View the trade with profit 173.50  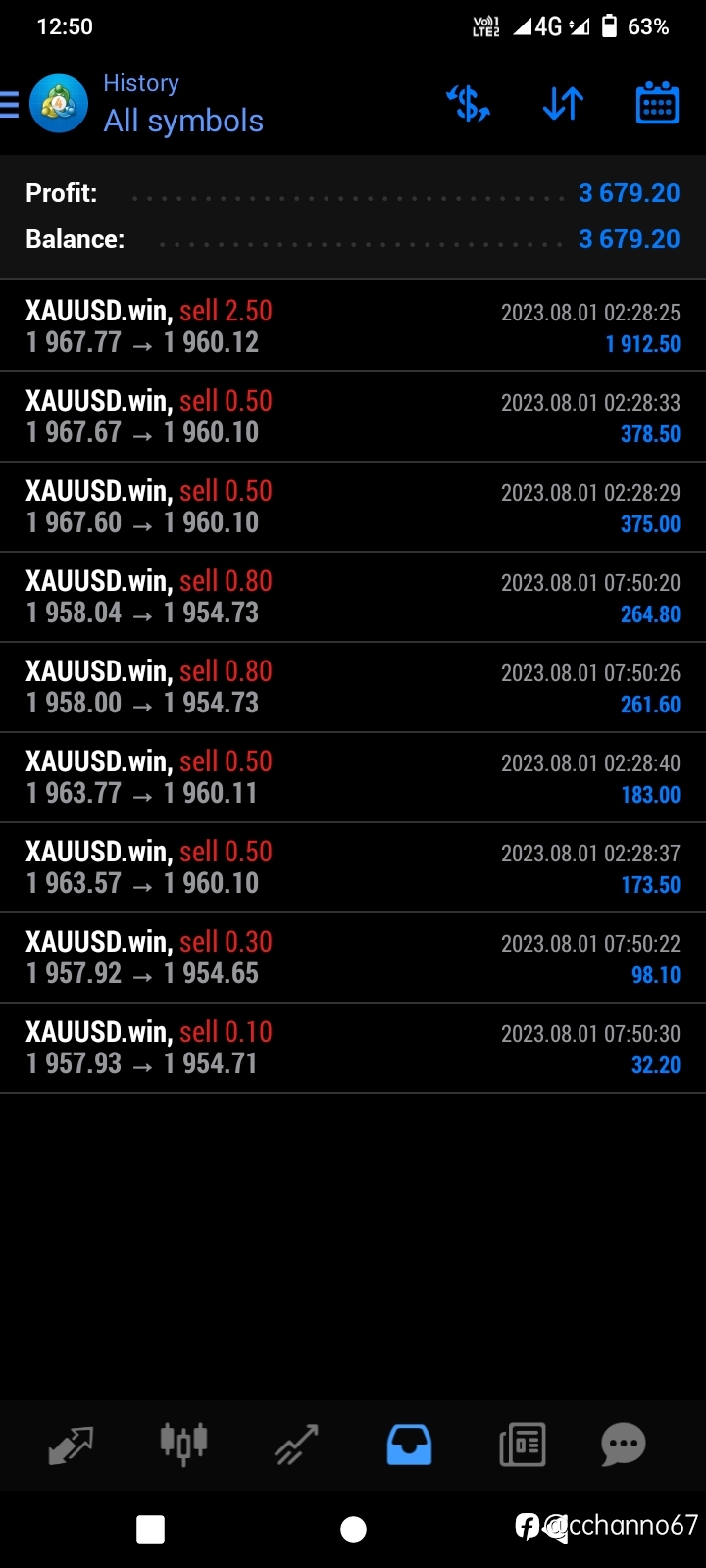353,867
